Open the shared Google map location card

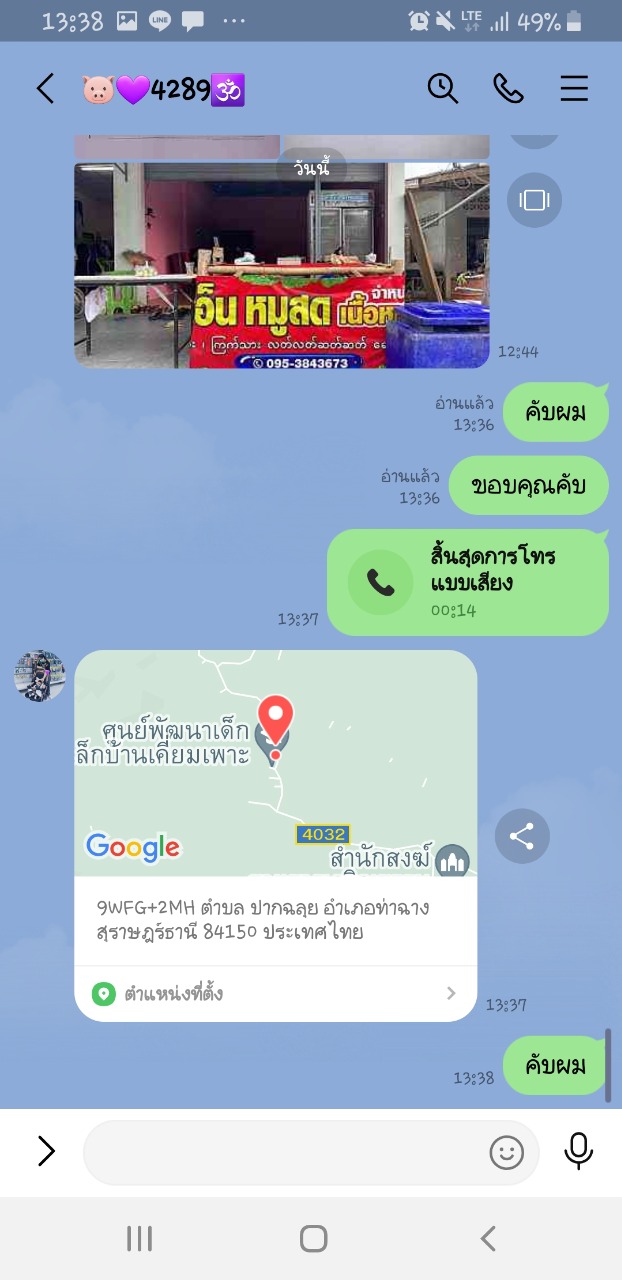275,762
